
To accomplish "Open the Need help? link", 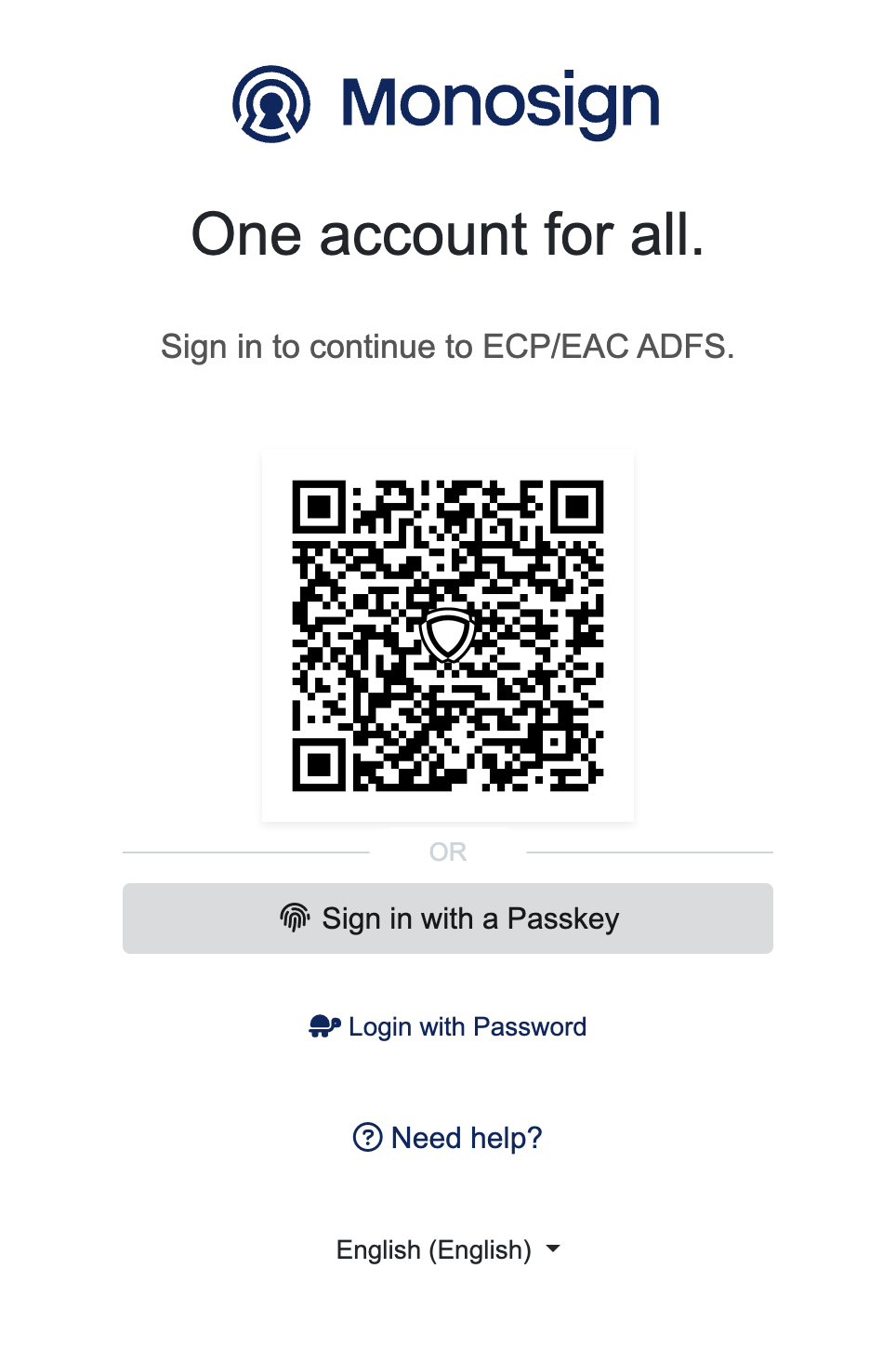I will coord(448,1138).
